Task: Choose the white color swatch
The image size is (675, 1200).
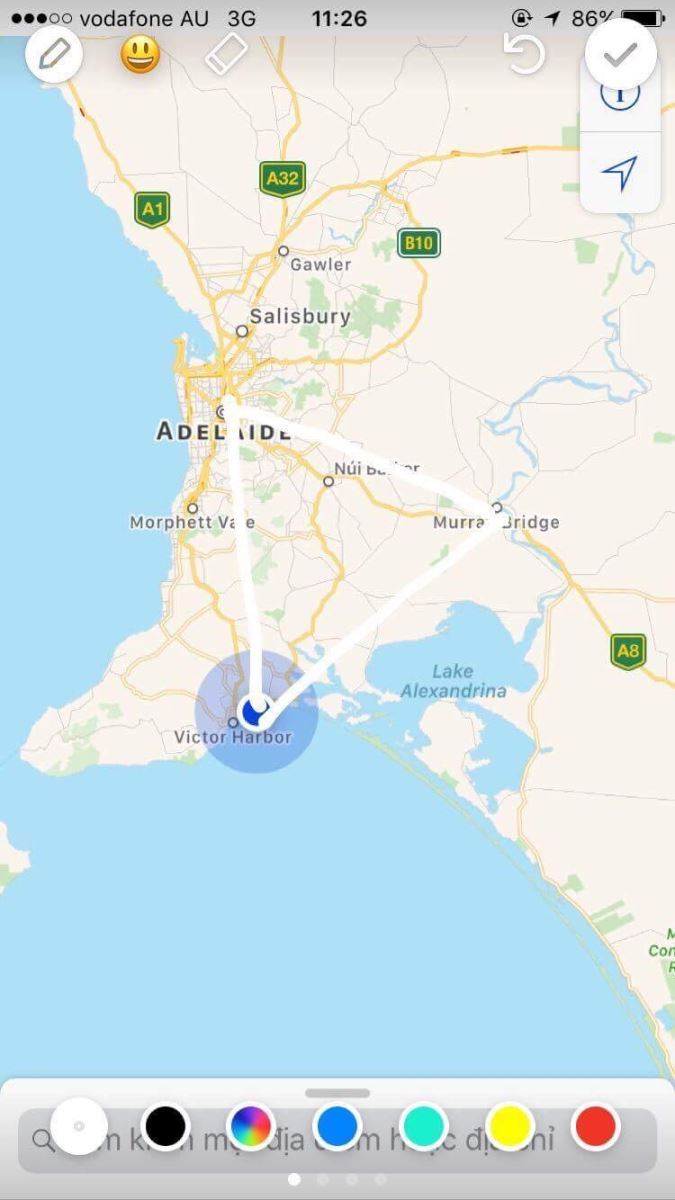Action: (x=79, y=1126)
